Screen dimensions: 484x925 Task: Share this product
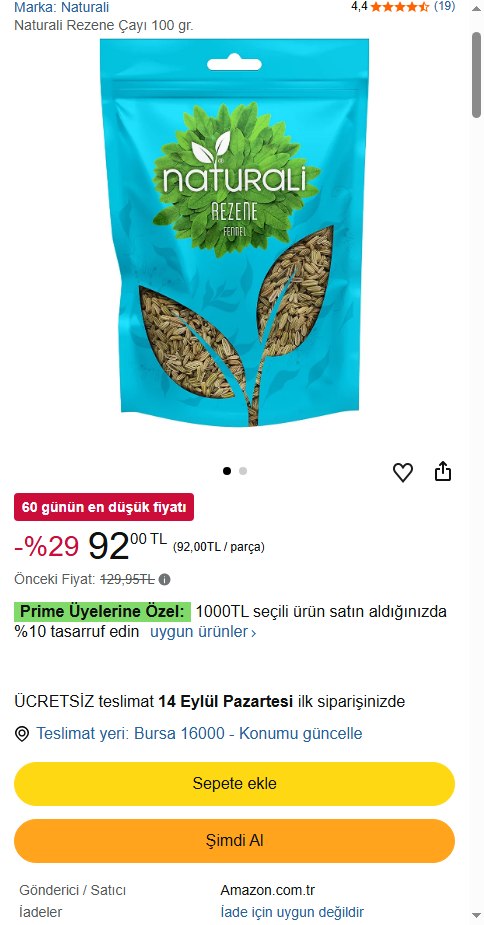click(443, 472)
